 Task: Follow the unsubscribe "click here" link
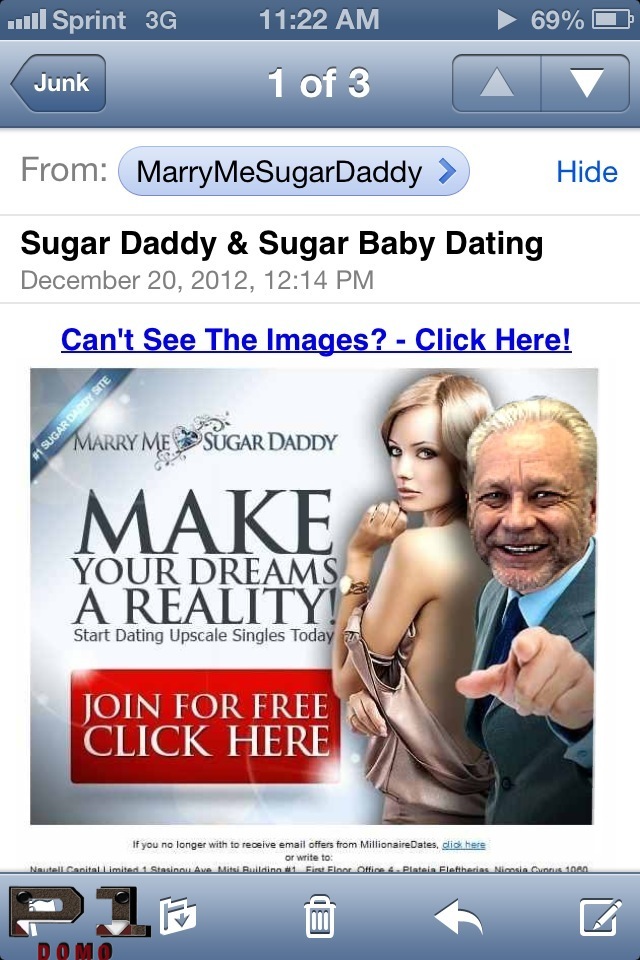tap(464, 845)
